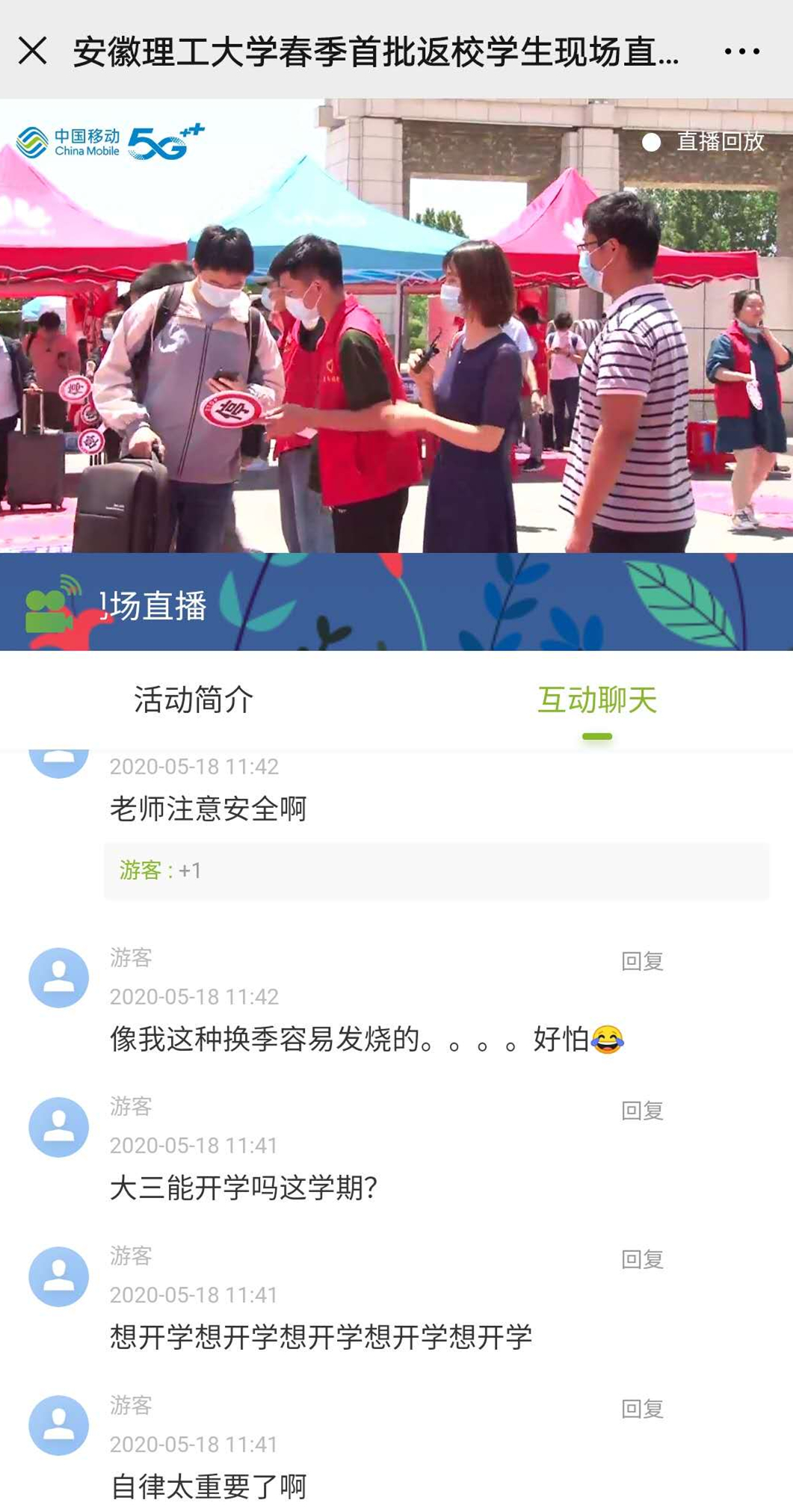The height and width of the screenshot is (1512, 793).
Task: Reply to the 想开学想开学 comment
Action: tap(642, 1259)
